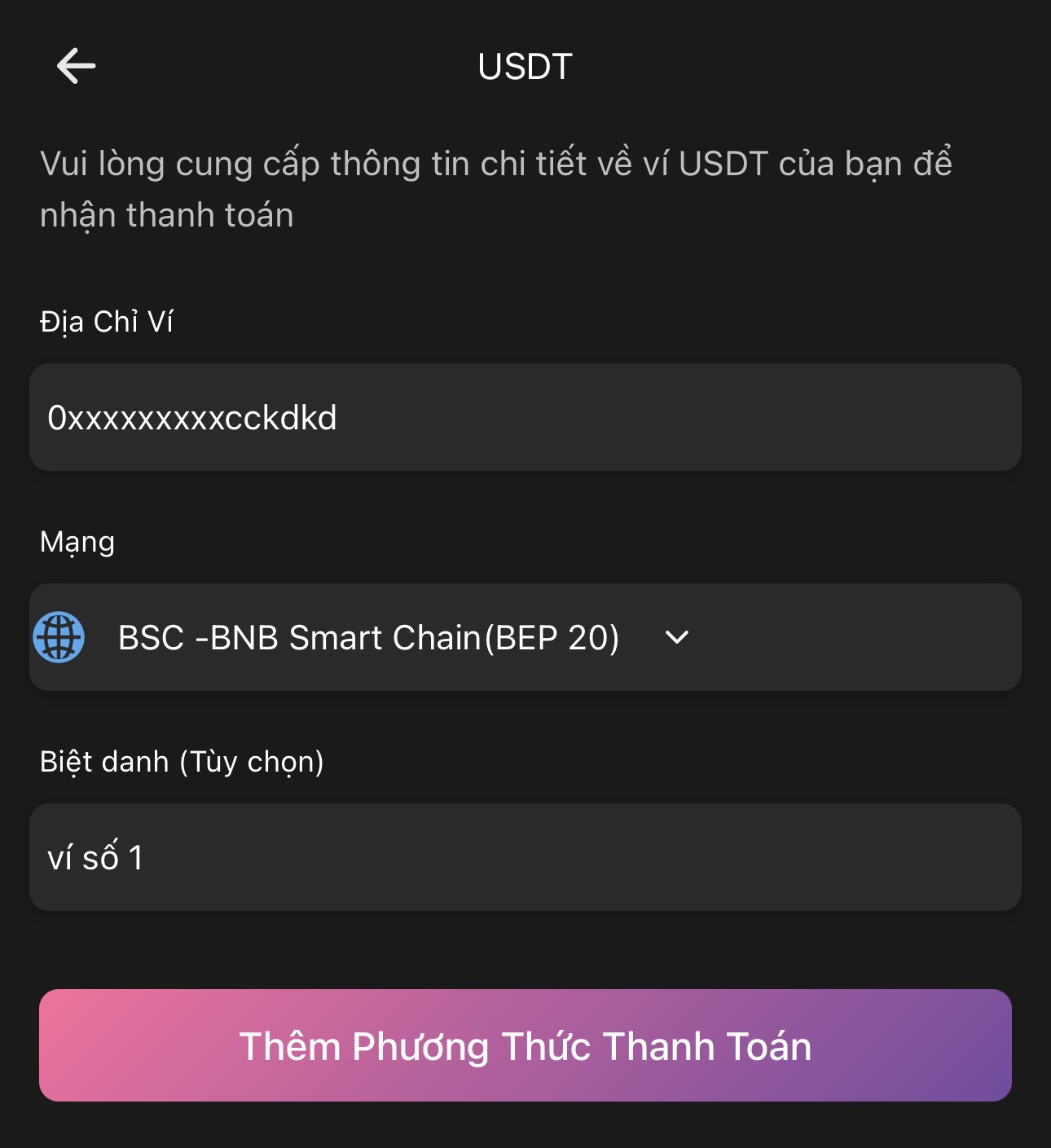Tap Thêm Phương Thức Thanh Toán button
The image size is (1051, 1148).
[x=525, y=1045]
